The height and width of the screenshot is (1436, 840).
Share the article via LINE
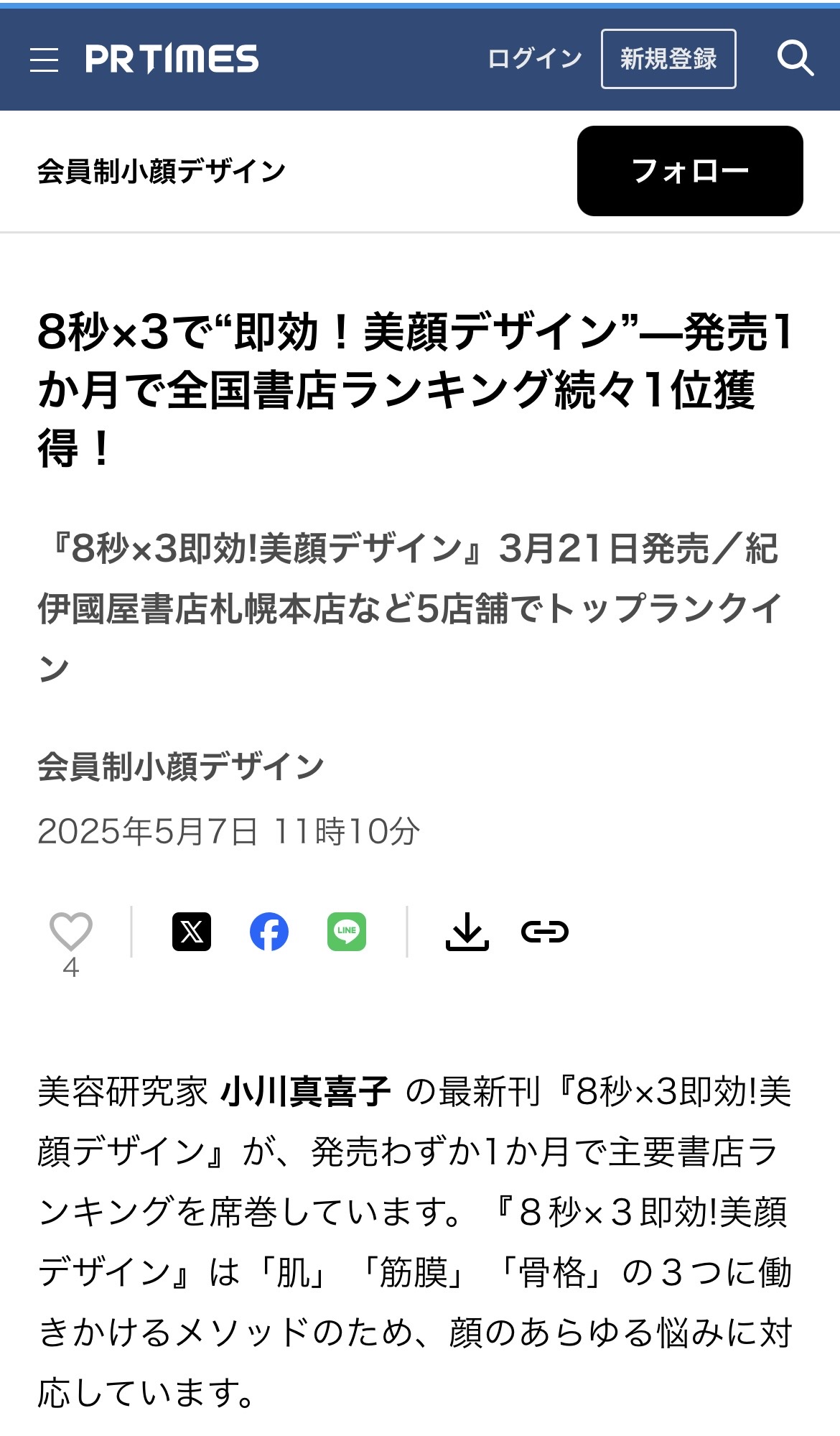point(347,932)
